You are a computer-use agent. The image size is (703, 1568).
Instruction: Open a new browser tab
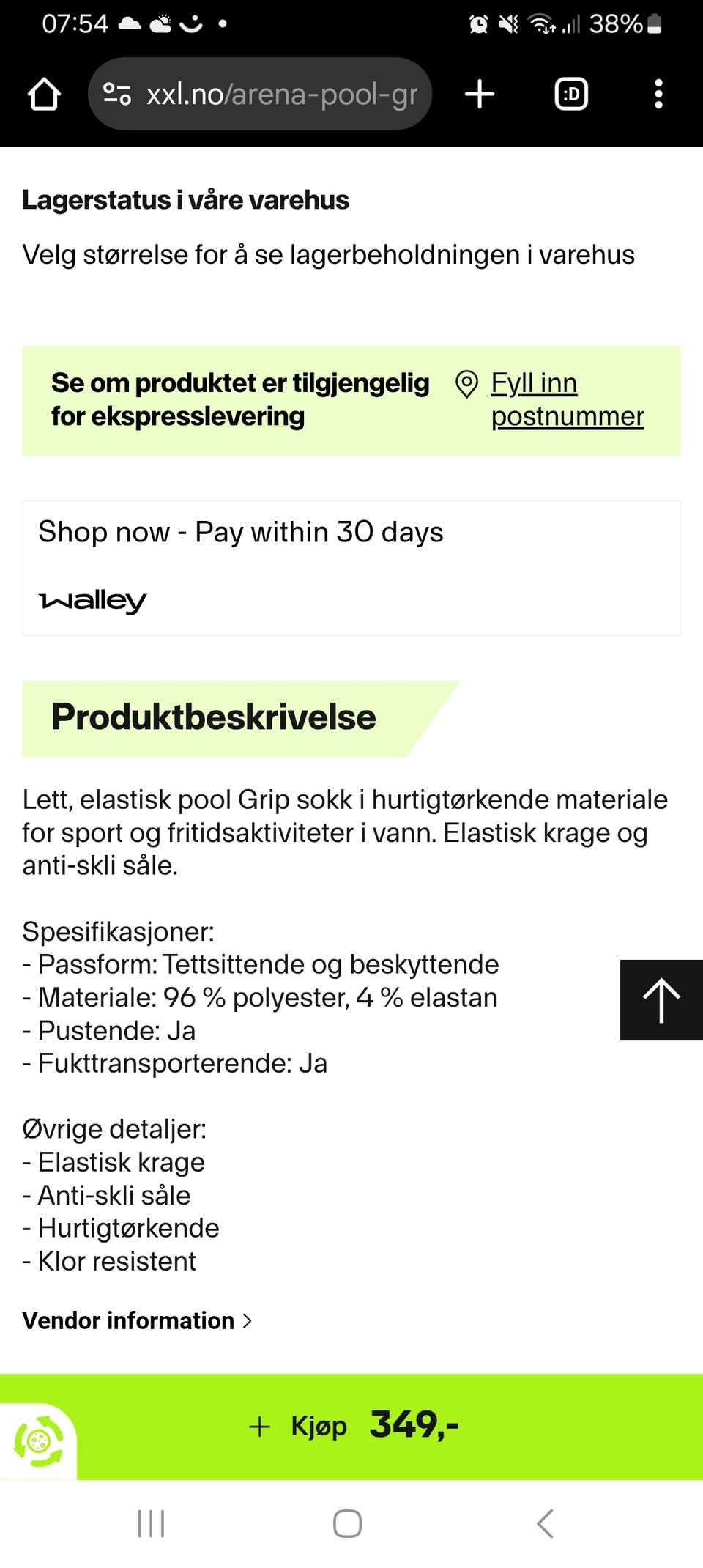479,94
